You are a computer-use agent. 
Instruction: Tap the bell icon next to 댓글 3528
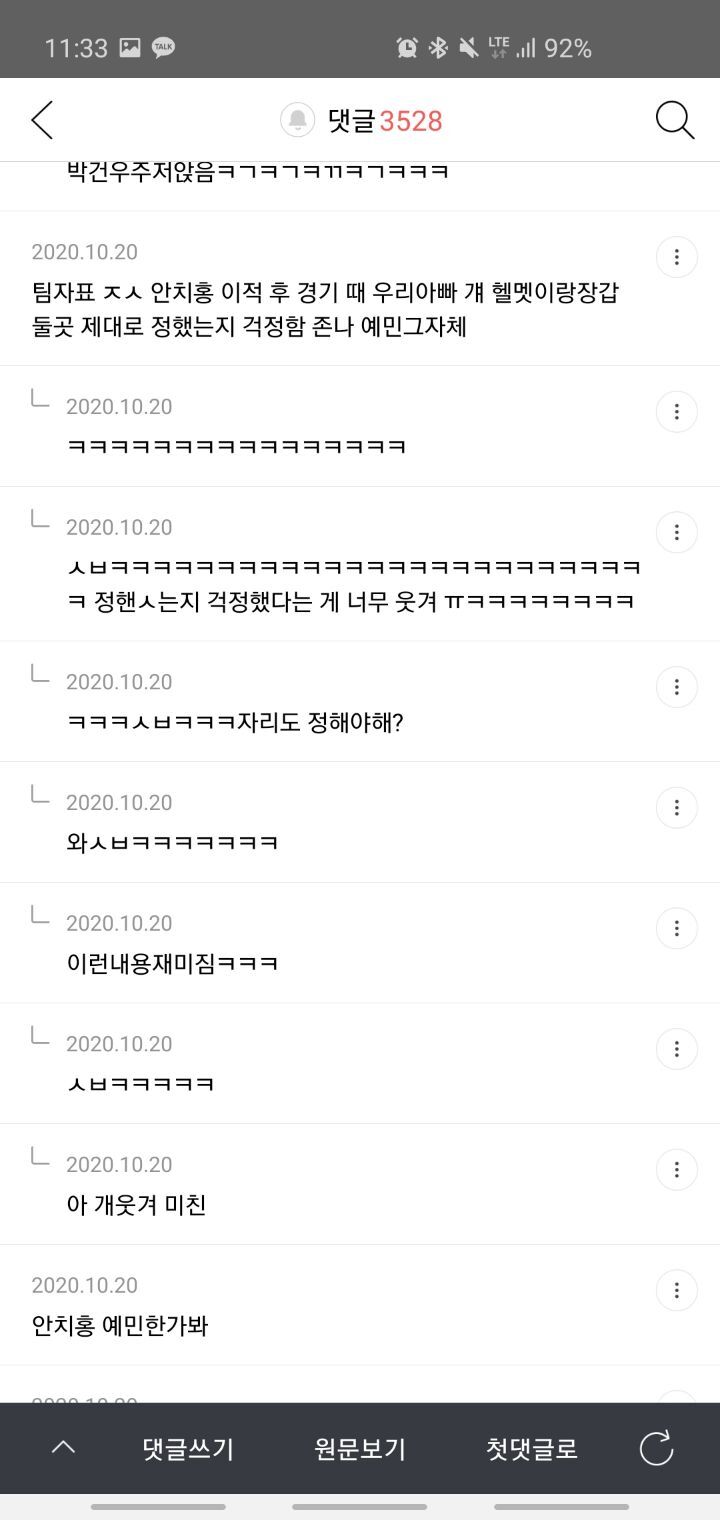pos(297,120)
